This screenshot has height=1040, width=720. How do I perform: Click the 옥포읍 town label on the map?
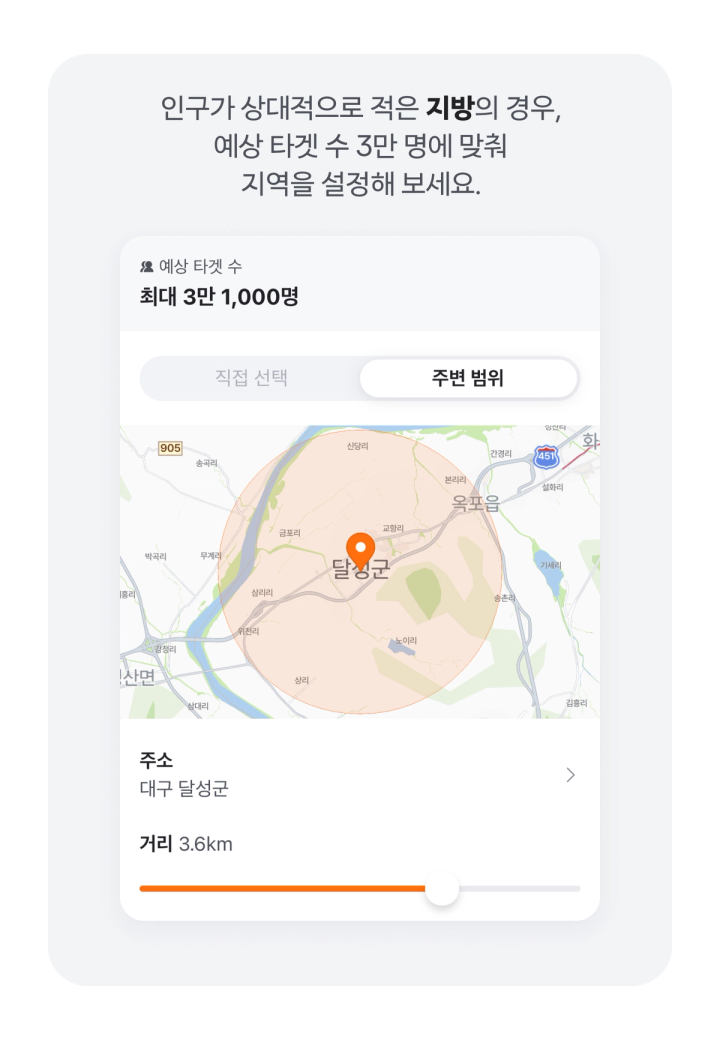pyautogui.click(x=477, y=505)
